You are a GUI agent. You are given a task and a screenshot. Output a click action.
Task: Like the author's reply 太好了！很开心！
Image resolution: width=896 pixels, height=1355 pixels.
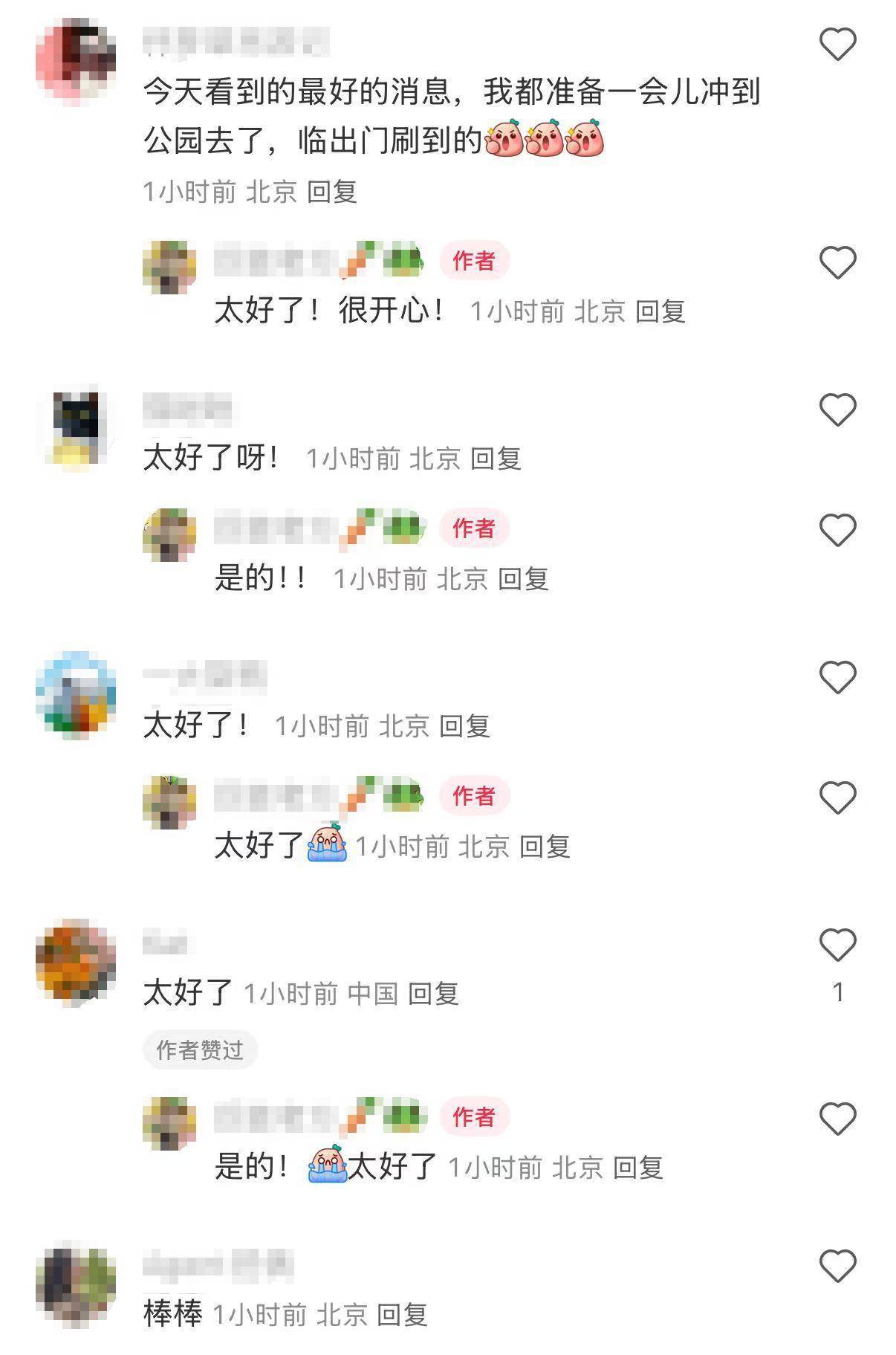[x=837, y=263]
